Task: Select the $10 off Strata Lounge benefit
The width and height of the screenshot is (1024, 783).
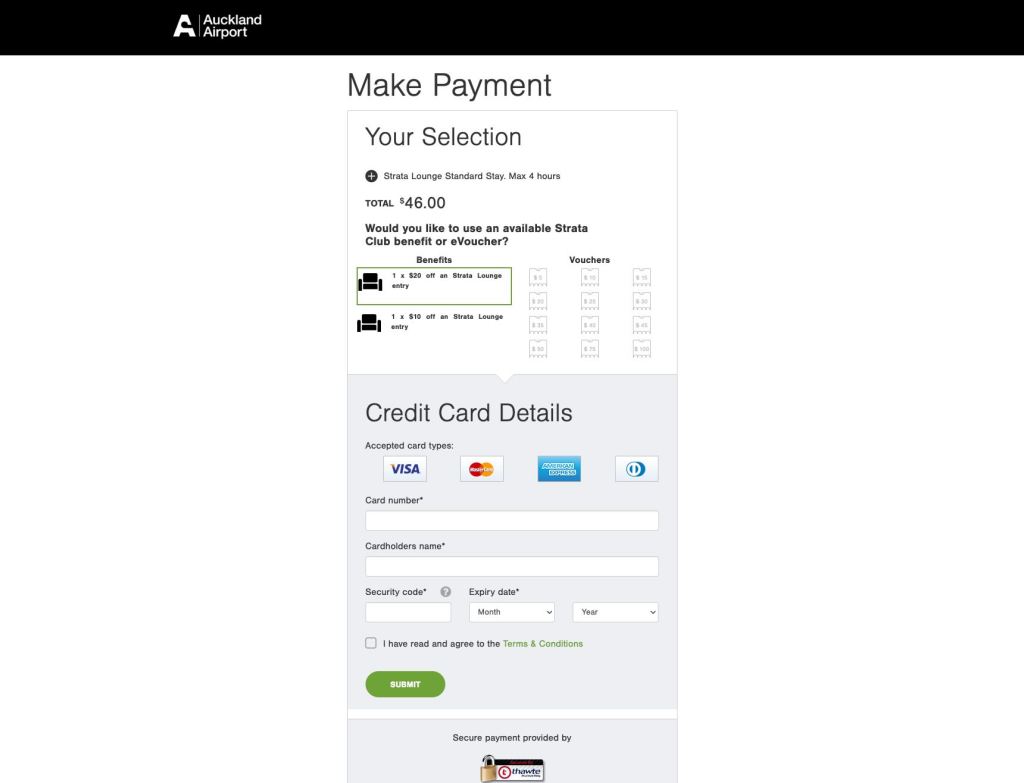Action: point(434,322)
